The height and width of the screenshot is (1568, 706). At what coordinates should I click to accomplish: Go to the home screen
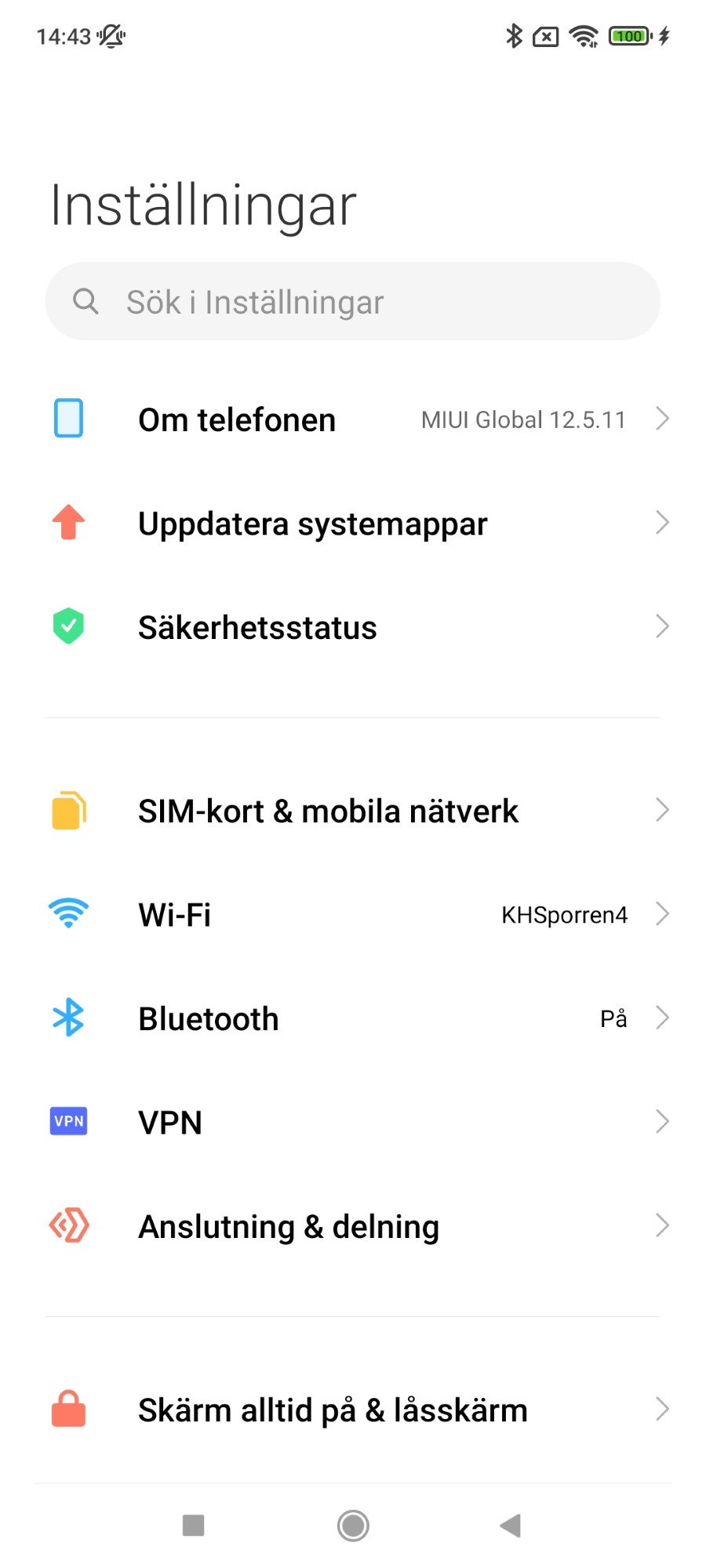point(353,1526)
